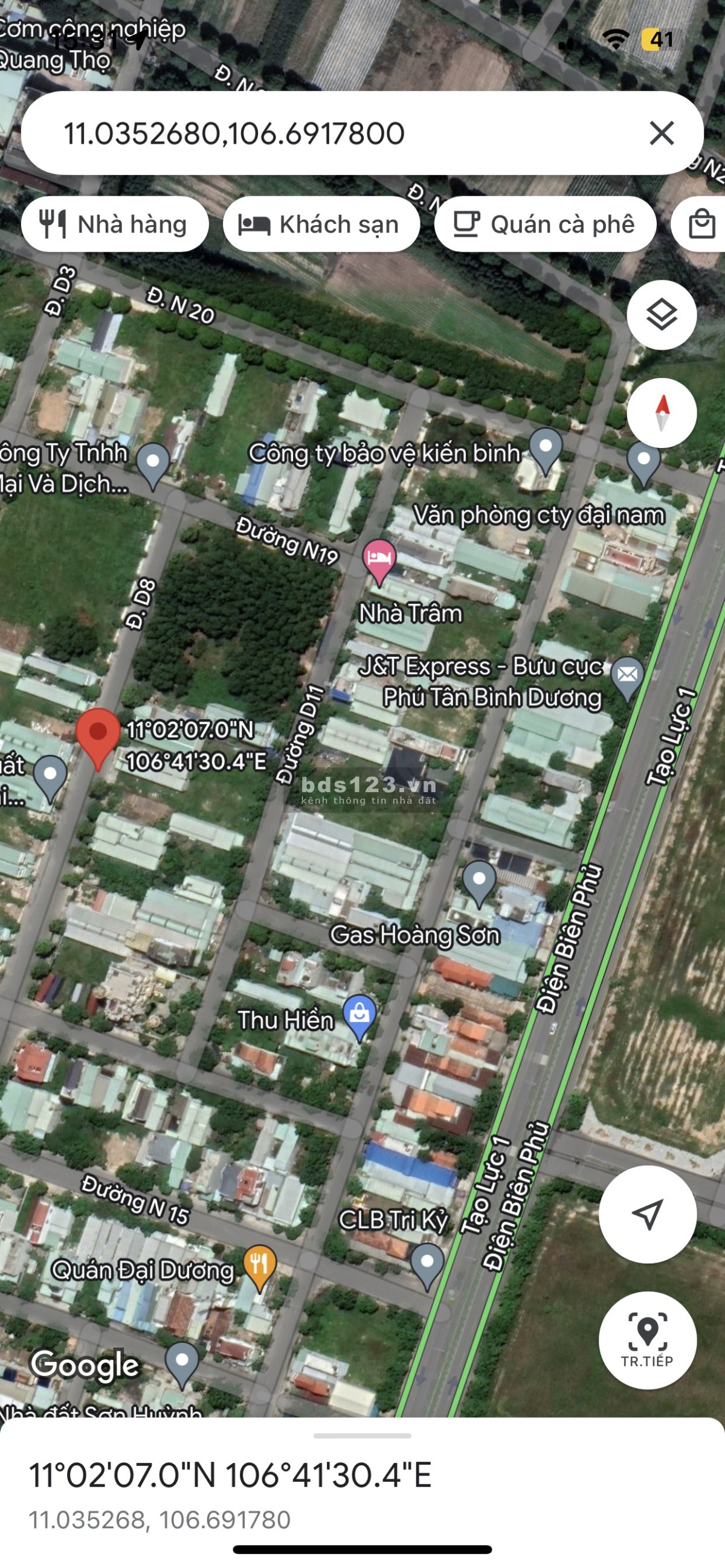Viewport: 725px width, 1568px height.
Task: Open the Công ty bảo vệ kiến bình pin
Action: pos(546,448)
